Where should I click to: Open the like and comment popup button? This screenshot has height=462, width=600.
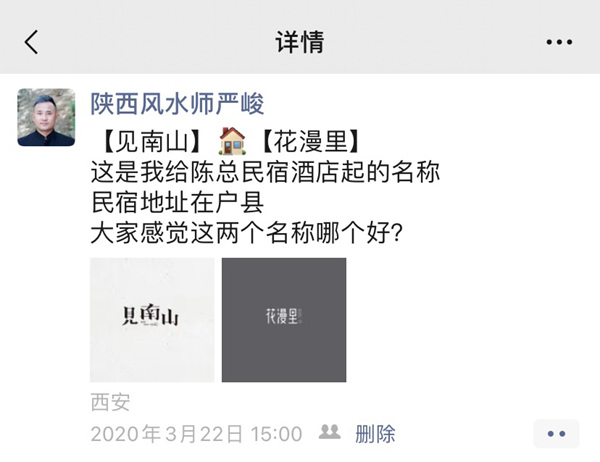(556, 434)
